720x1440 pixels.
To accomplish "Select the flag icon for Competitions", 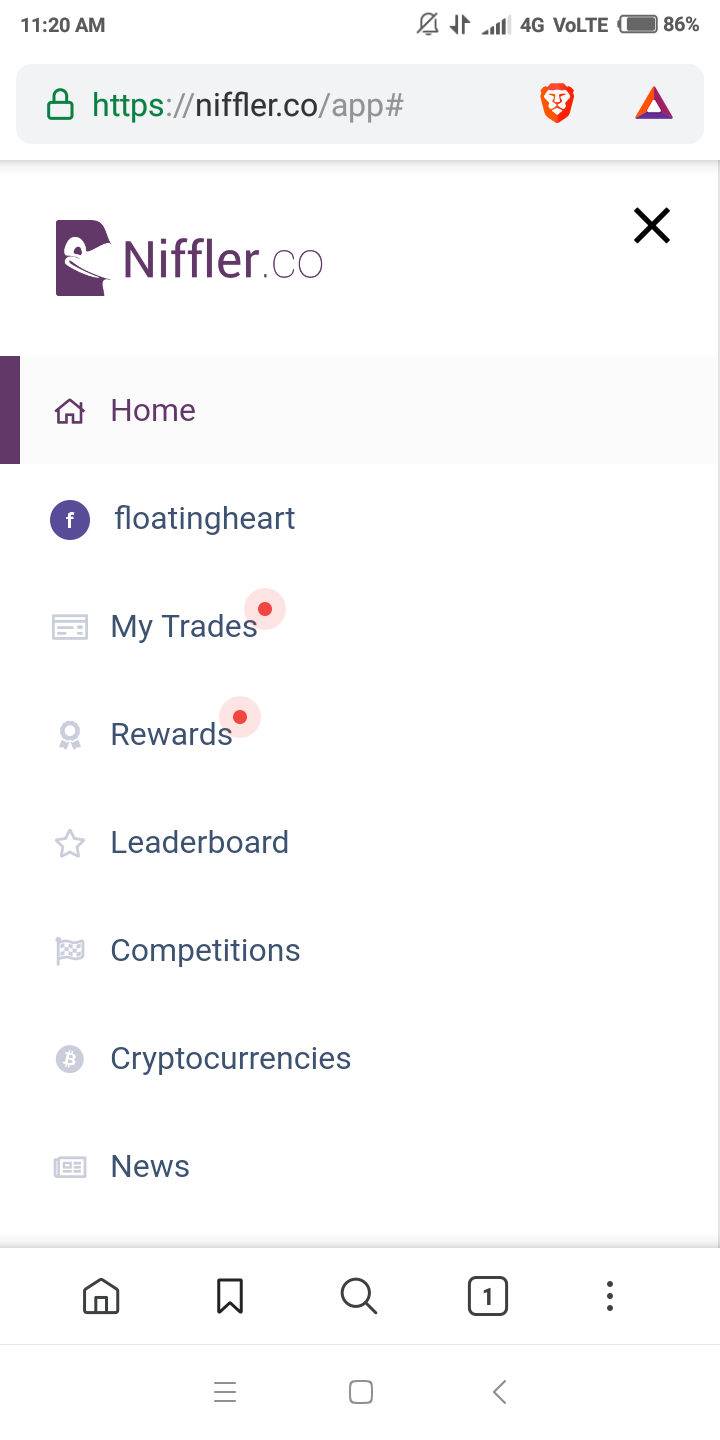I will click(x=69, y=951).
